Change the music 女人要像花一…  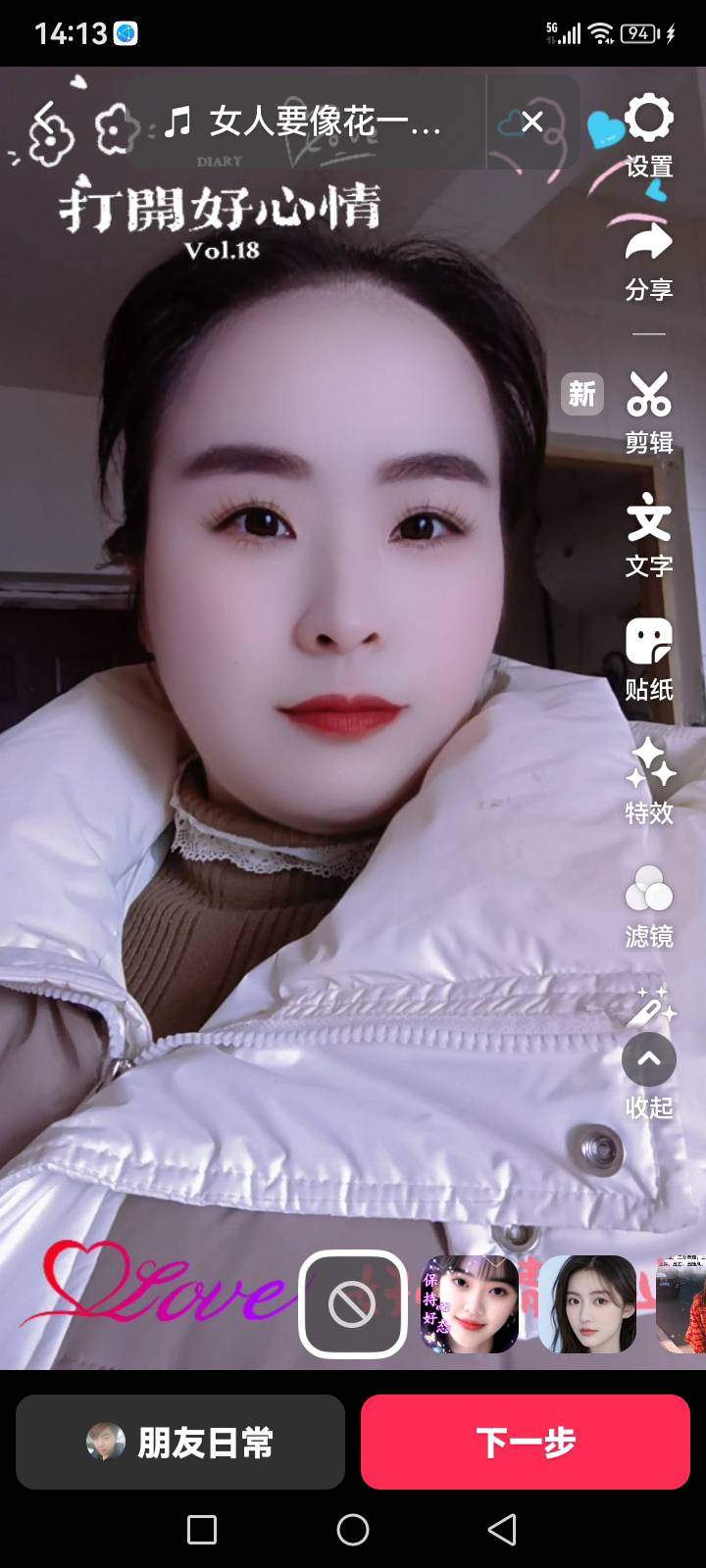click(x=304, y=122)
